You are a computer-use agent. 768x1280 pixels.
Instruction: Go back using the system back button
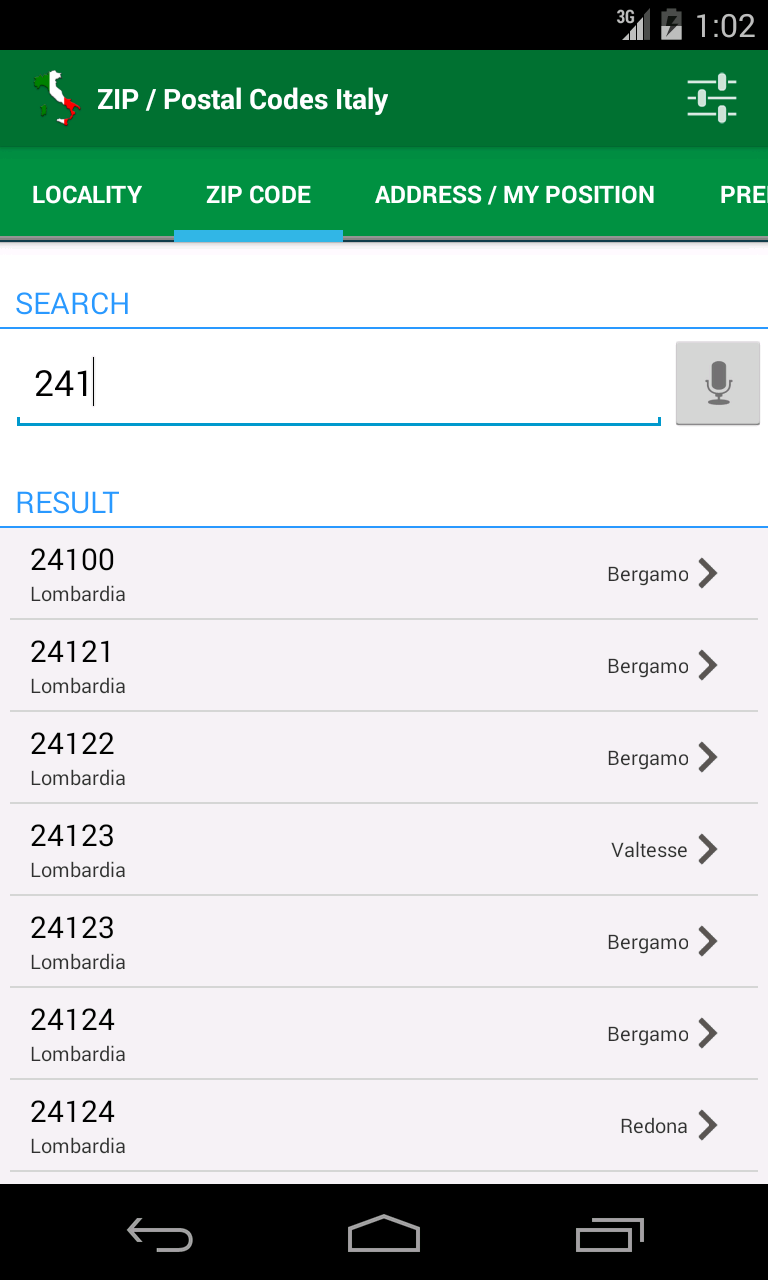(x=160, y=1235)
